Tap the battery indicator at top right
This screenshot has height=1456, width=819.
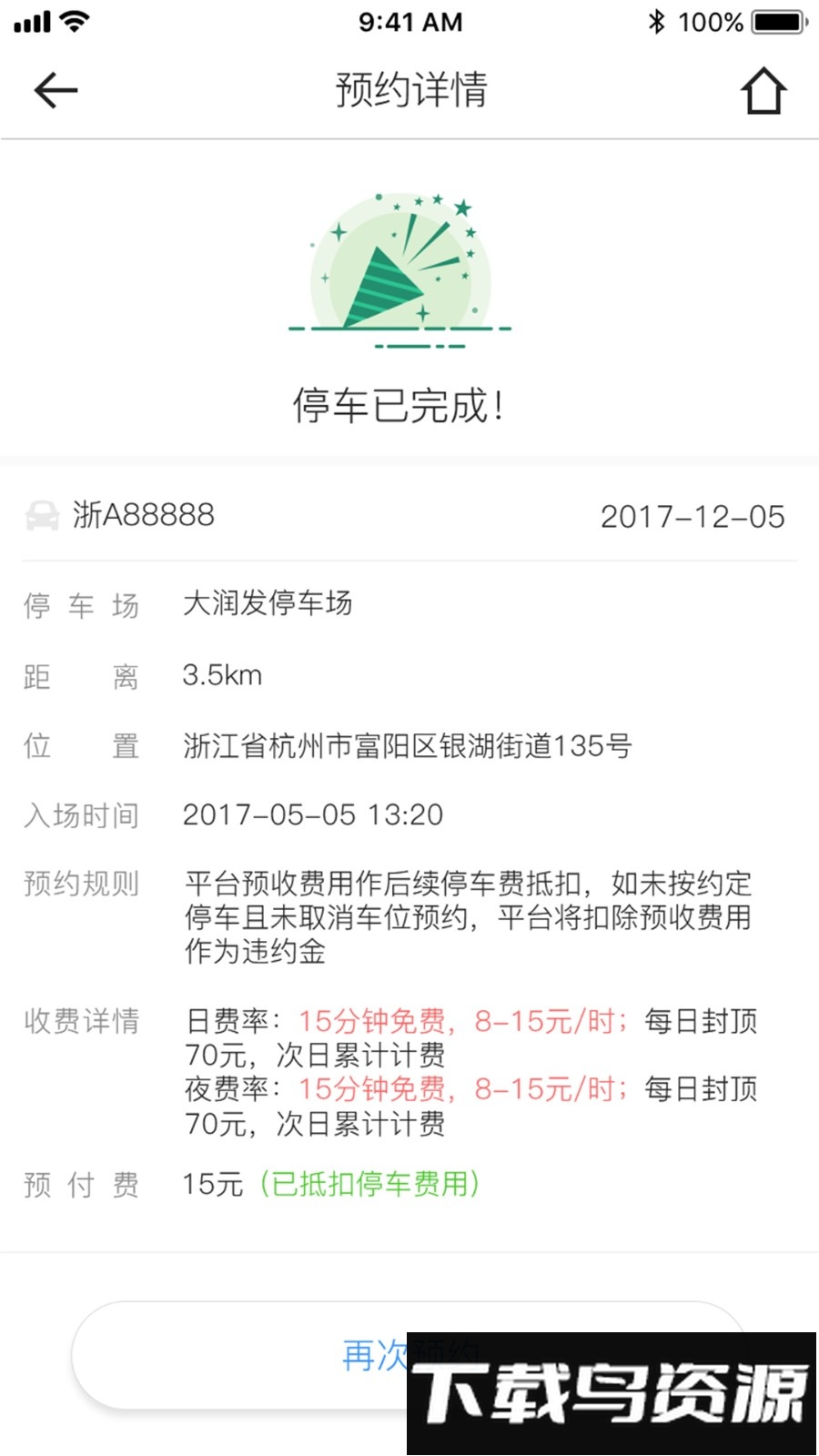(x=774, y=20)
